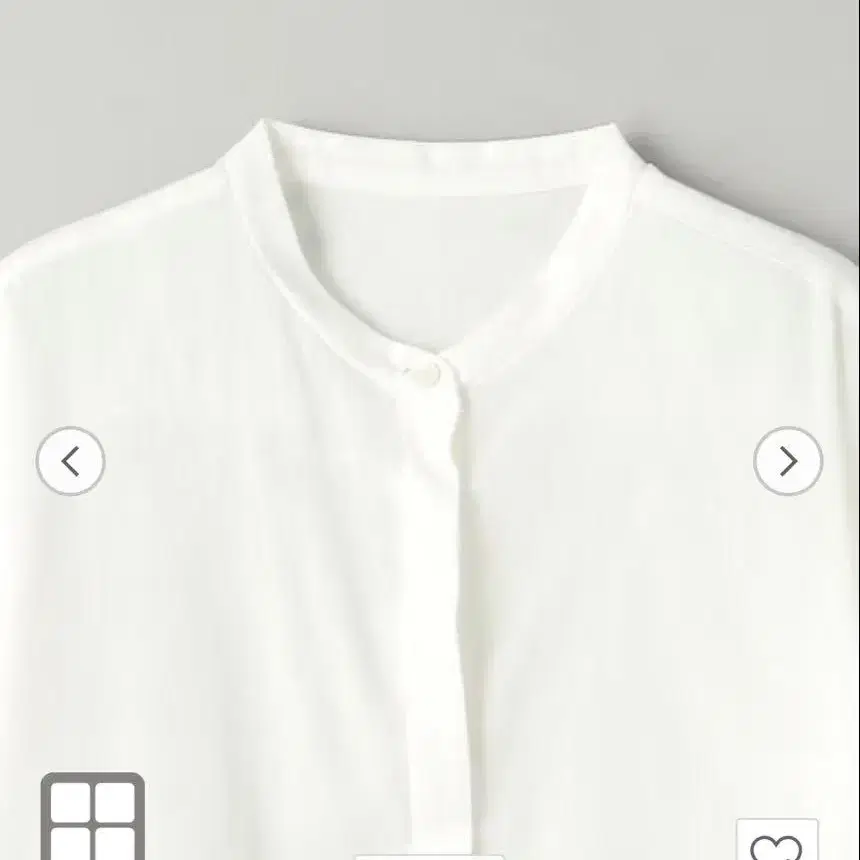Viewport: 860px width, 860px height.
Task: Add the white shirt to favorites
Action: [777, 842]
